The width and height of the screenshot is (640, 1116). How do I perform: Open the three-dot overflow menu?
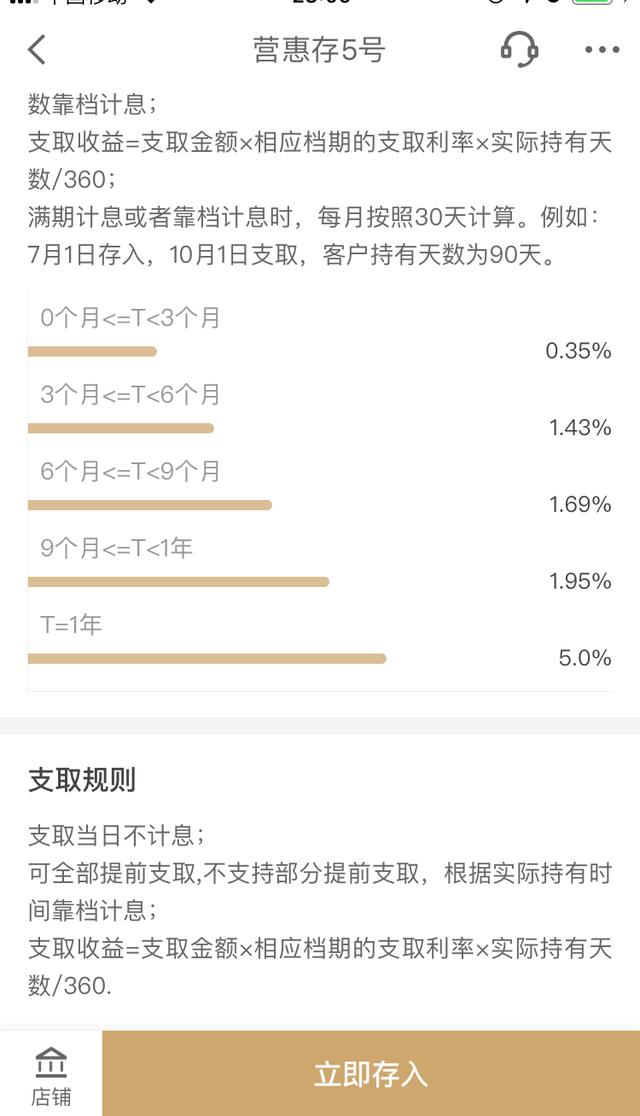pos(602,50)
